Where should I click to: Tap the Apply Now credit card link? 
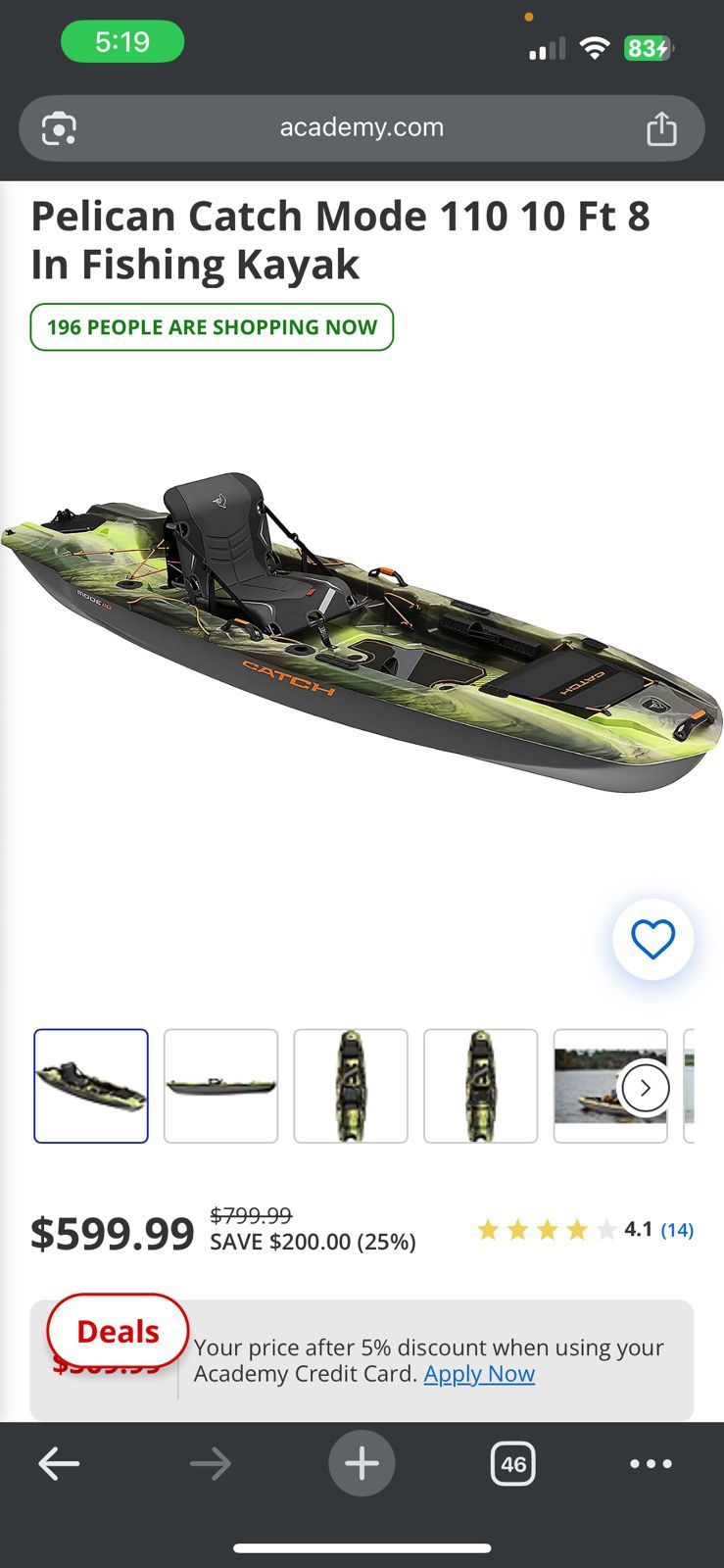tap(479, 1374)
